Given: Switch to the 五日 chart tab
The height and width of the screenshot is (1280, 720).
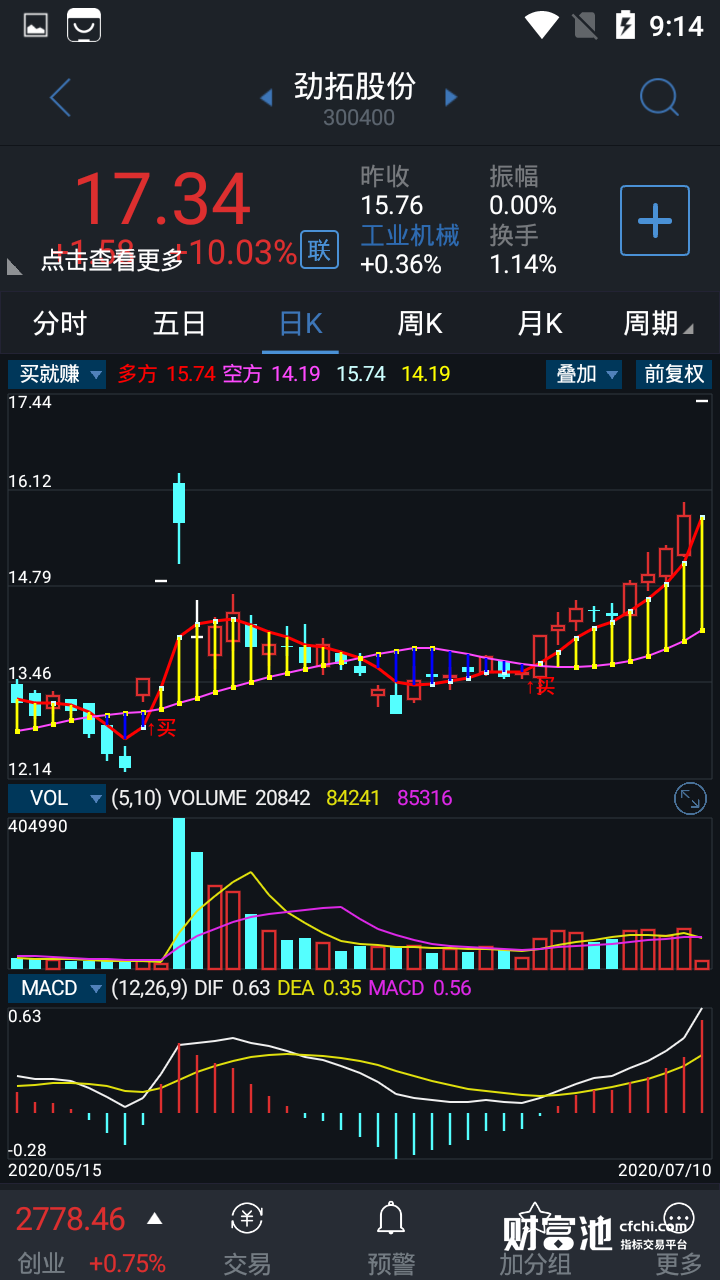Looking at the screenshot, I should (x=180, y=324).
